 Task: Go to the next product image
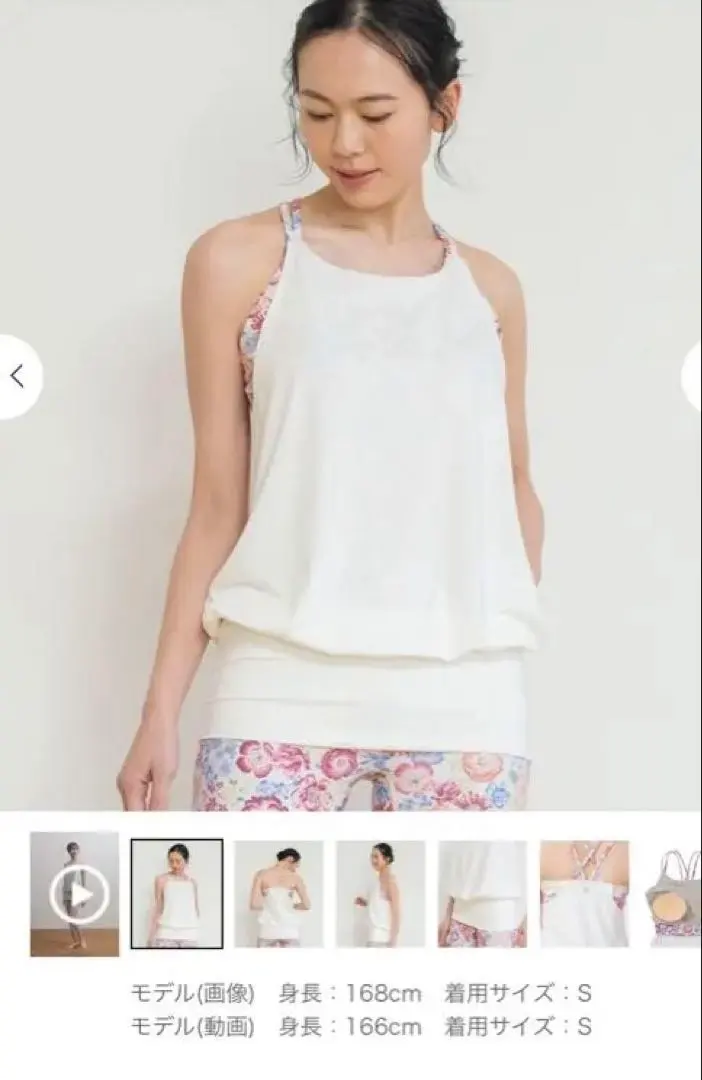point(692,376)
